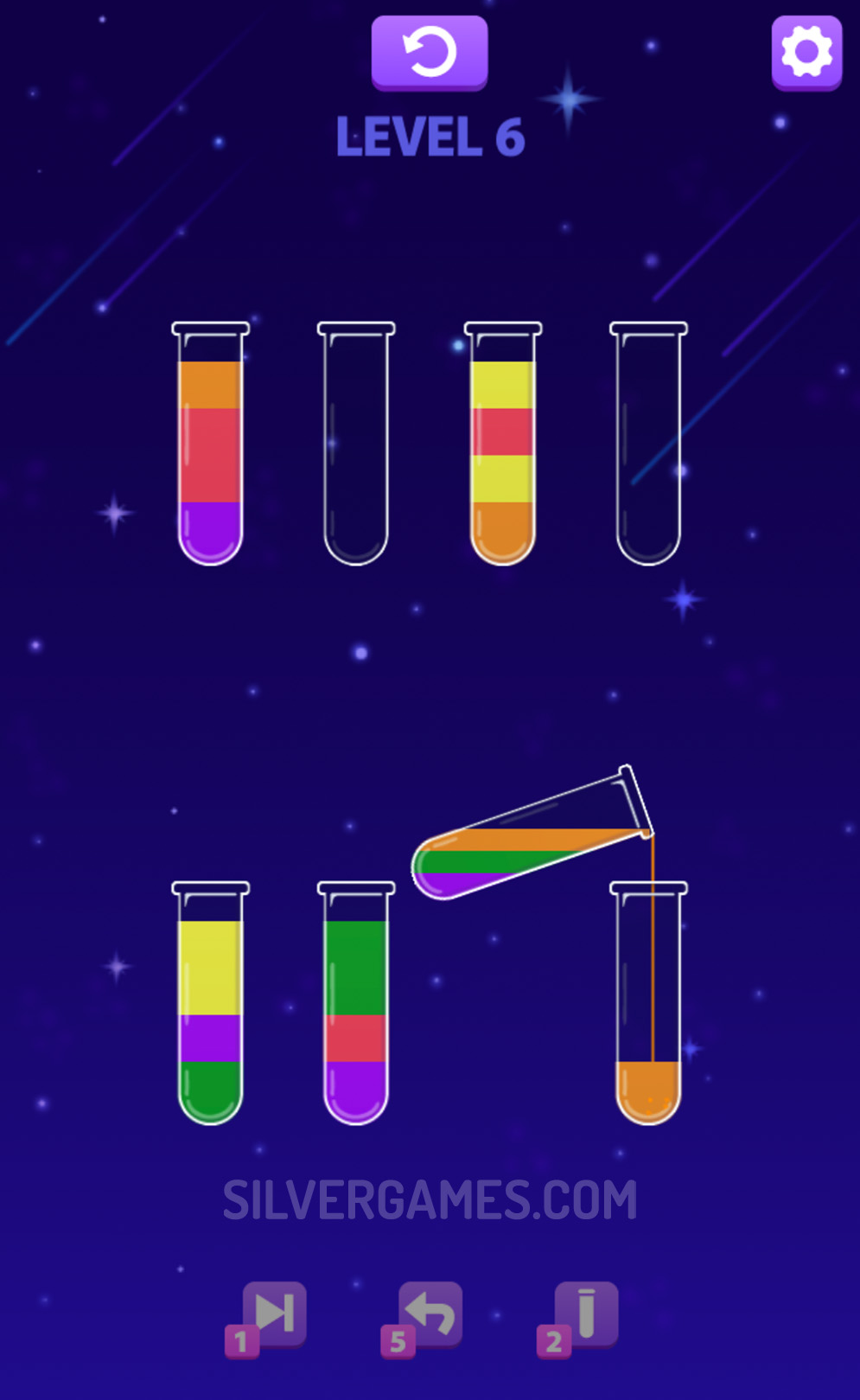Image resolution: width=860 pixels, height=1400 pixels.
Task: Select the empty tube between the filled top tubes
Action: 356,445
